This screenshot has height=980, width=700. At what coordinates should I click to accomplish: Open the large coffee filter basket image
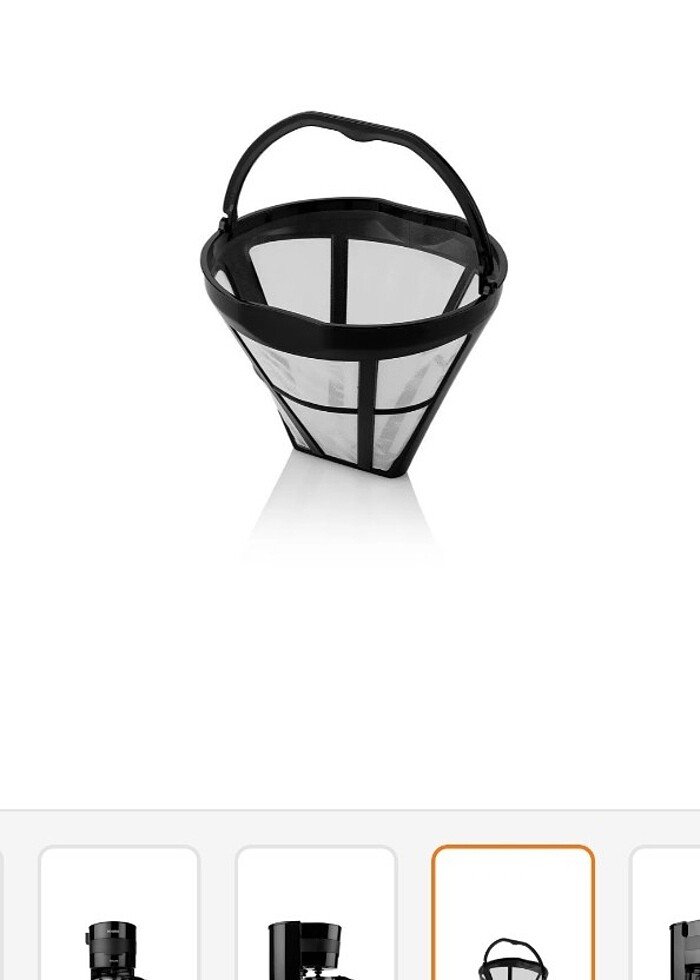coord(353,300)
